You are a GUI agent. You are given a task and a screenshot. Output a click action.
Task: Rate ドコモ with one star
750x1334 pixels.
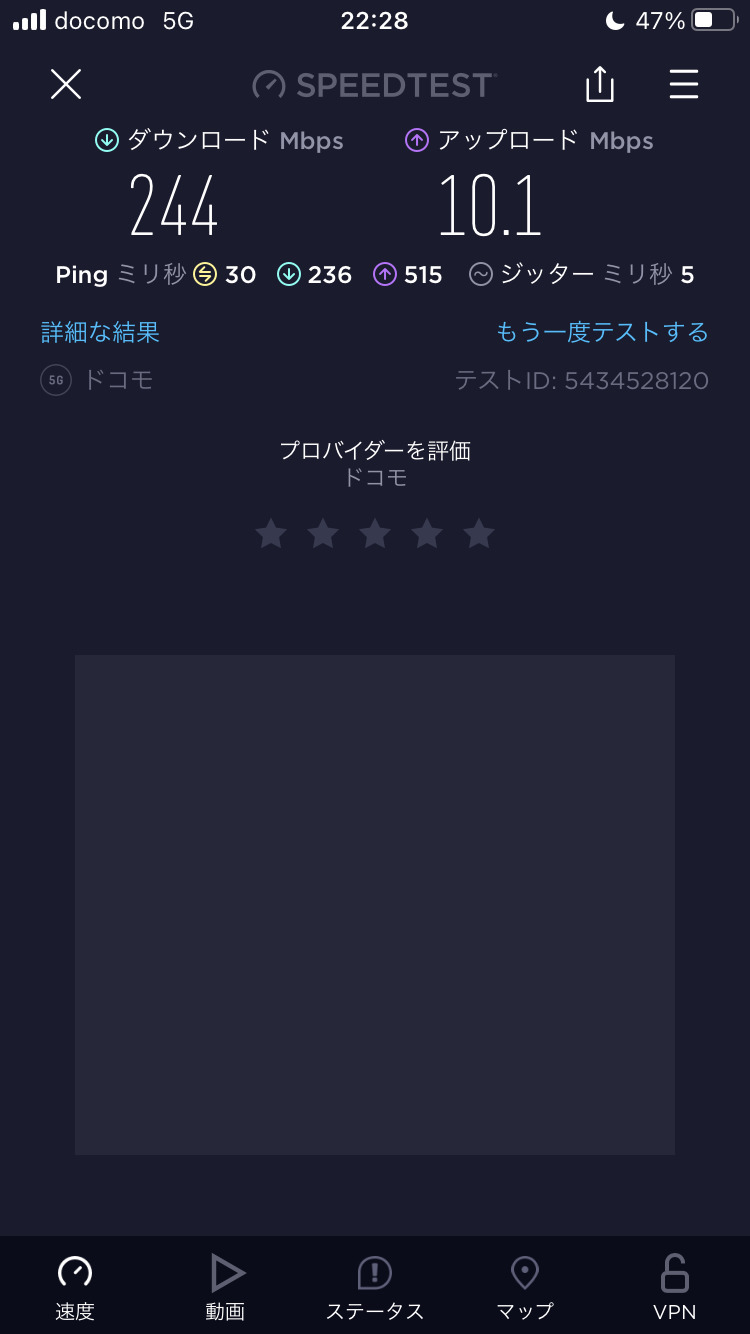click(x=271, y=534)
